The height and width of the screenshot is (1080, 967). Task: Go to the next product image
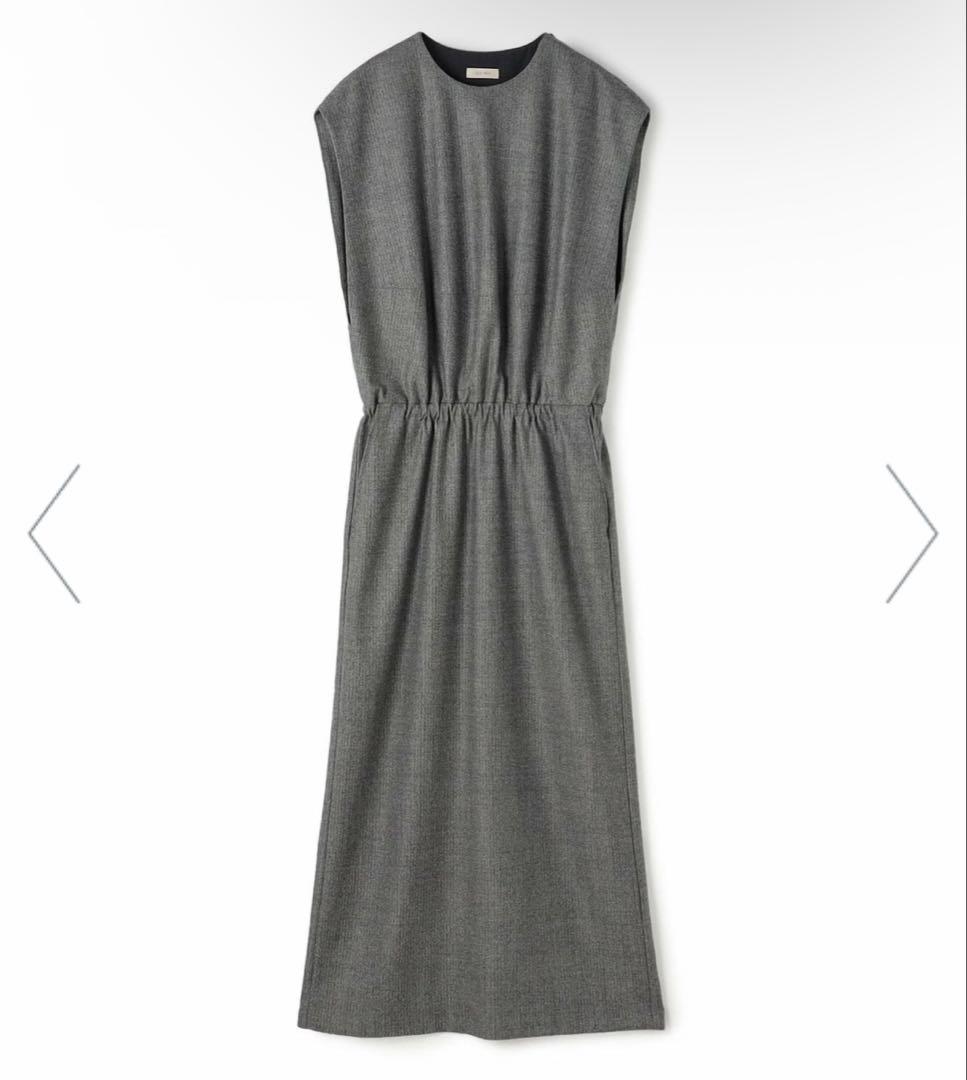point(911,534)
